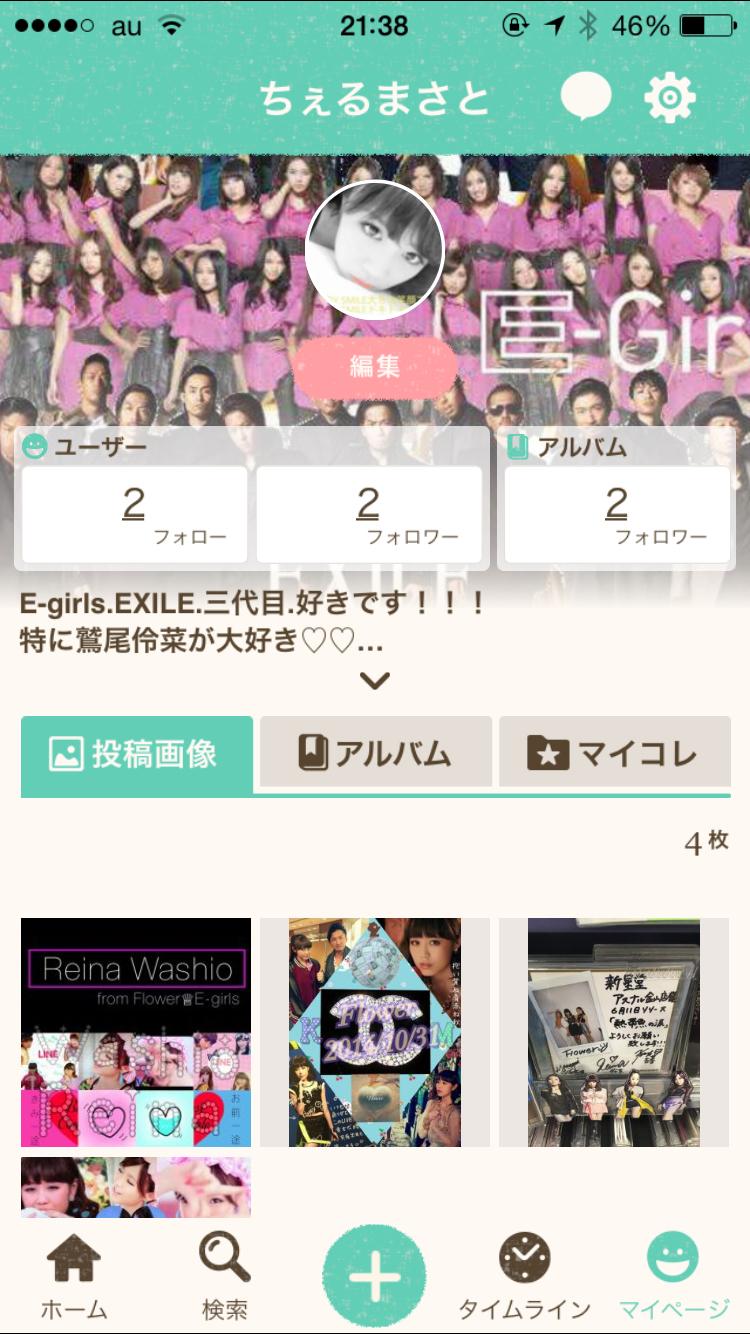Open the settings gear
Screen dimensions: 750x1334
point(669,98)
